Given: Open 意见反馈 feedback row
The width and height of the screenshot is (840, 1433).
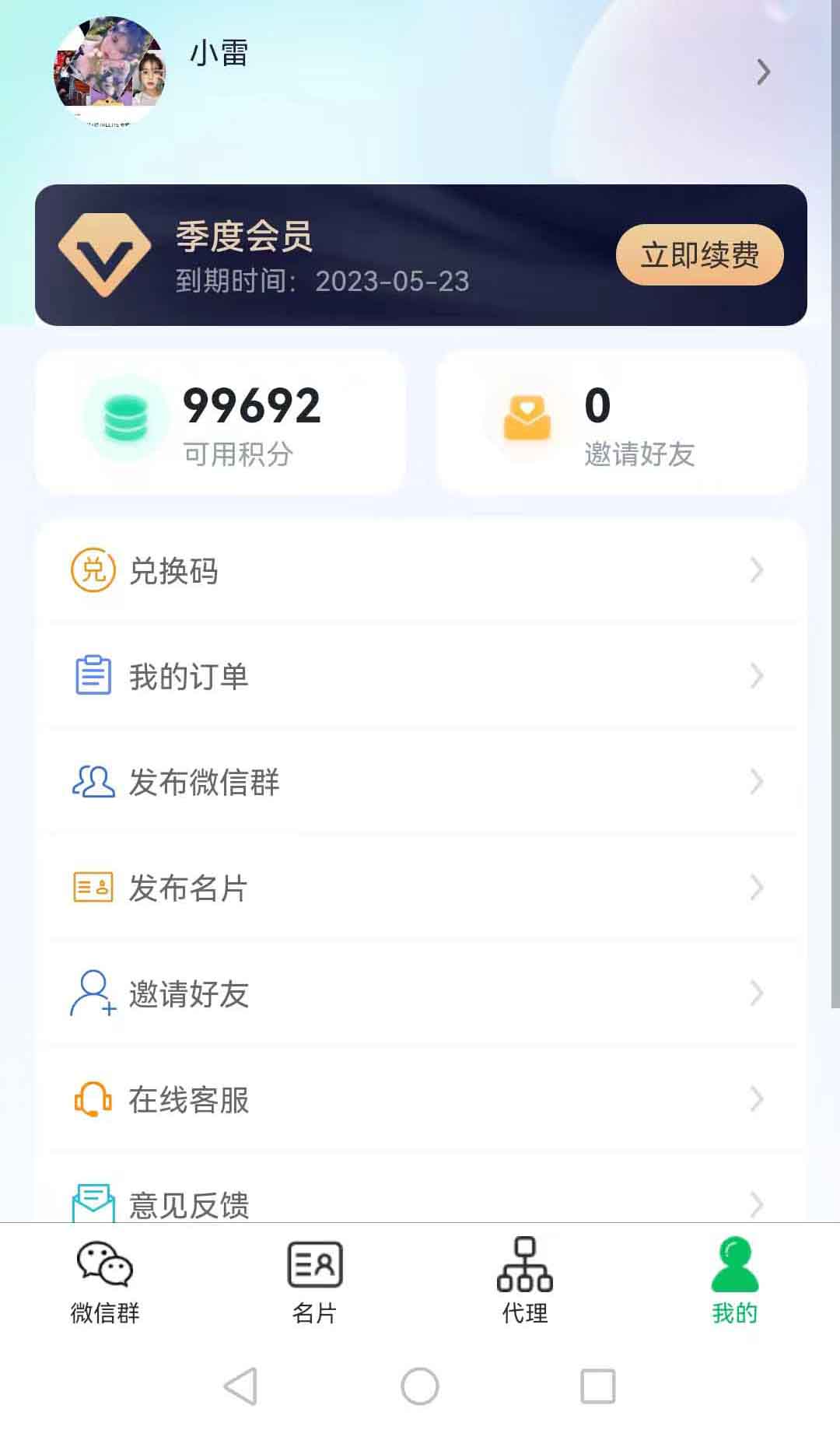Looking at the screenshot, I should click(420, 1202).
